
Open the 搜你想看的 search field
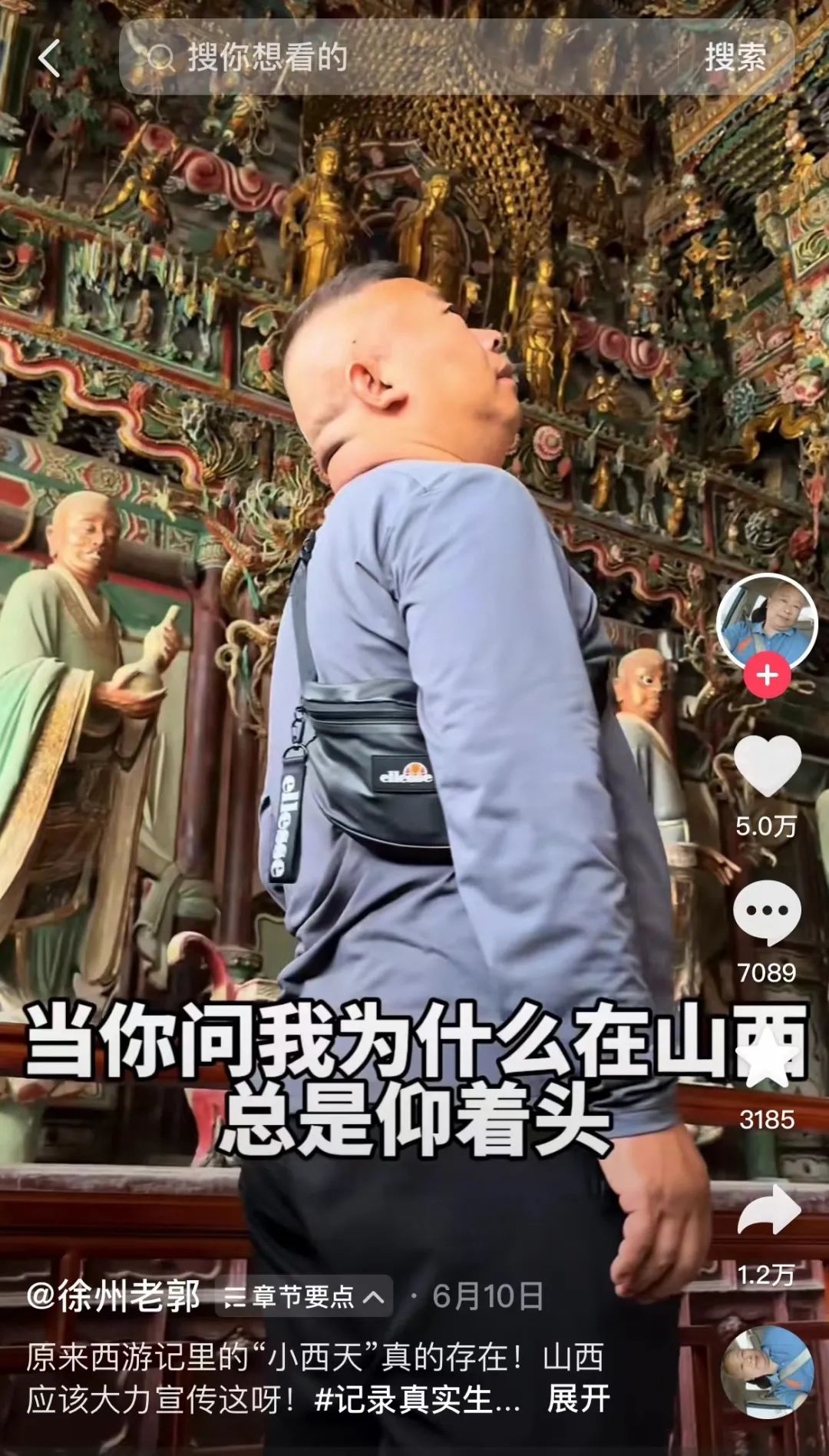point(399,58)
